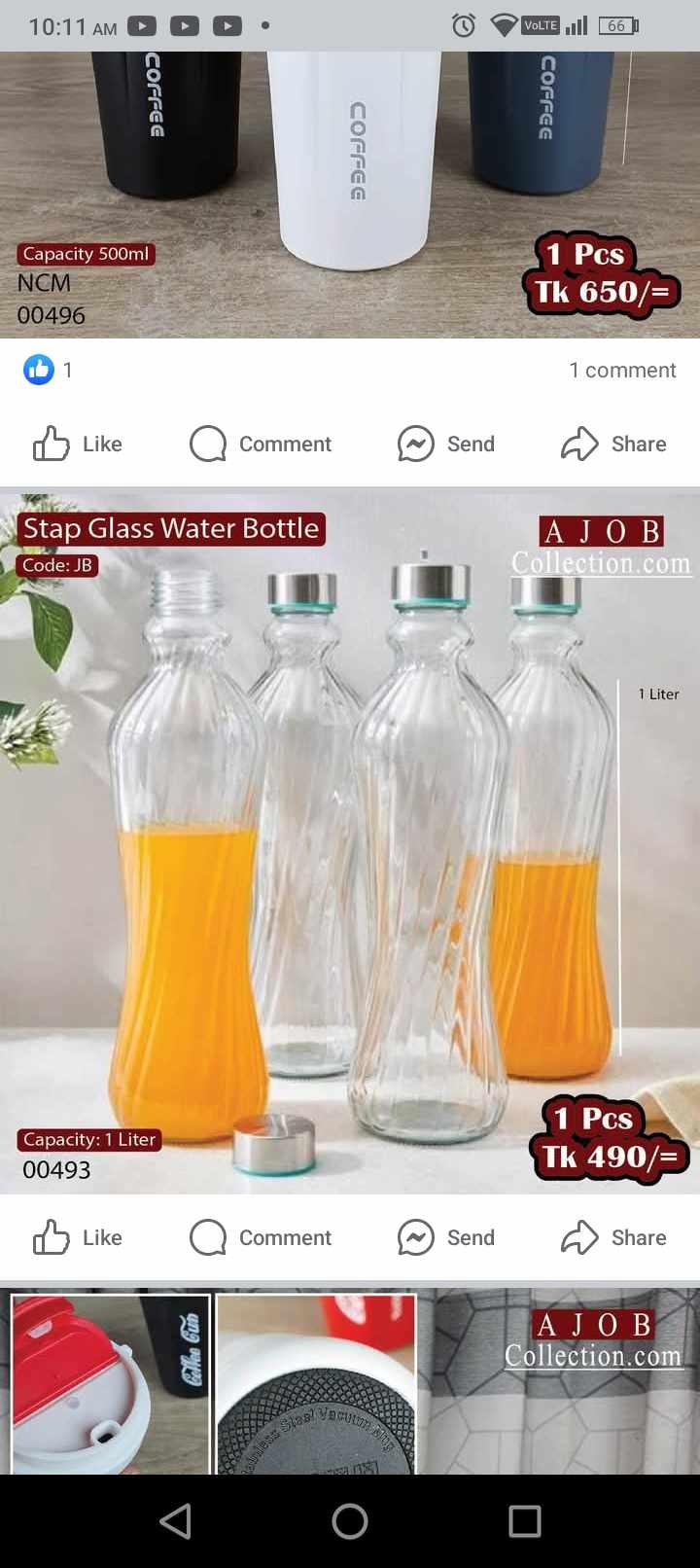The height and width of the screenshot is (1568, 700).
Task: Open the 1 comment link
Action: tap(622, 370)
